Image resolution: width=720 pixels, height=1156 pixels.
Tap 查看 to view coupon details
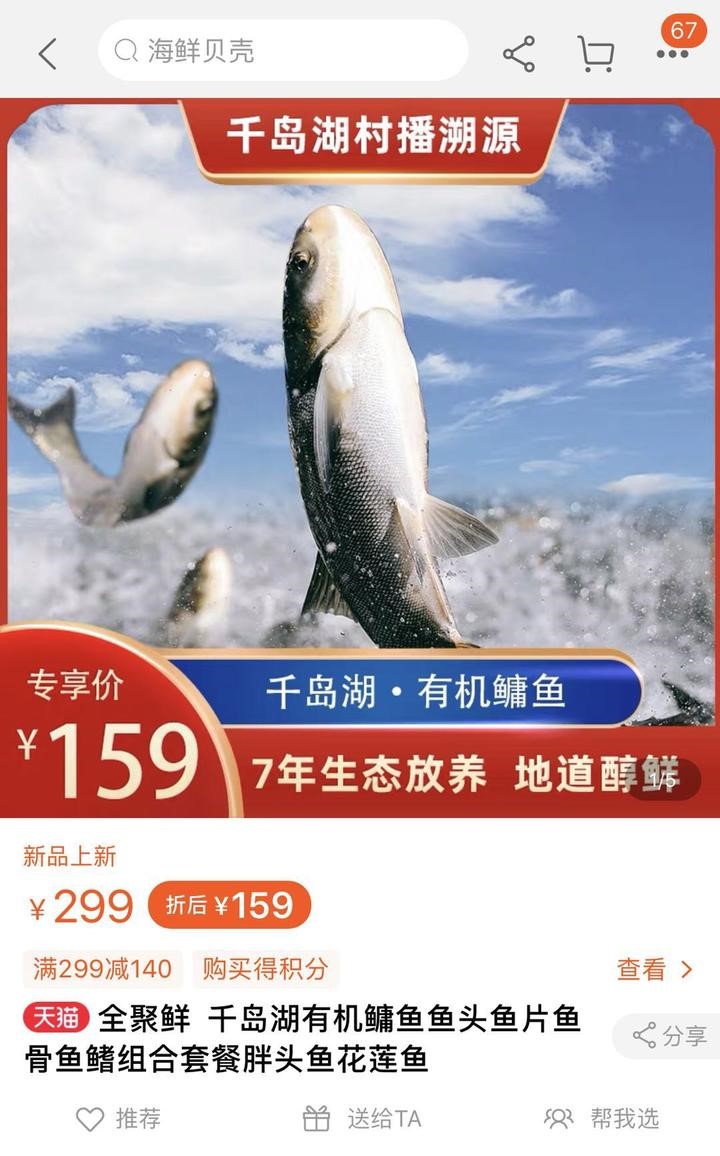(x=654, y=969)
